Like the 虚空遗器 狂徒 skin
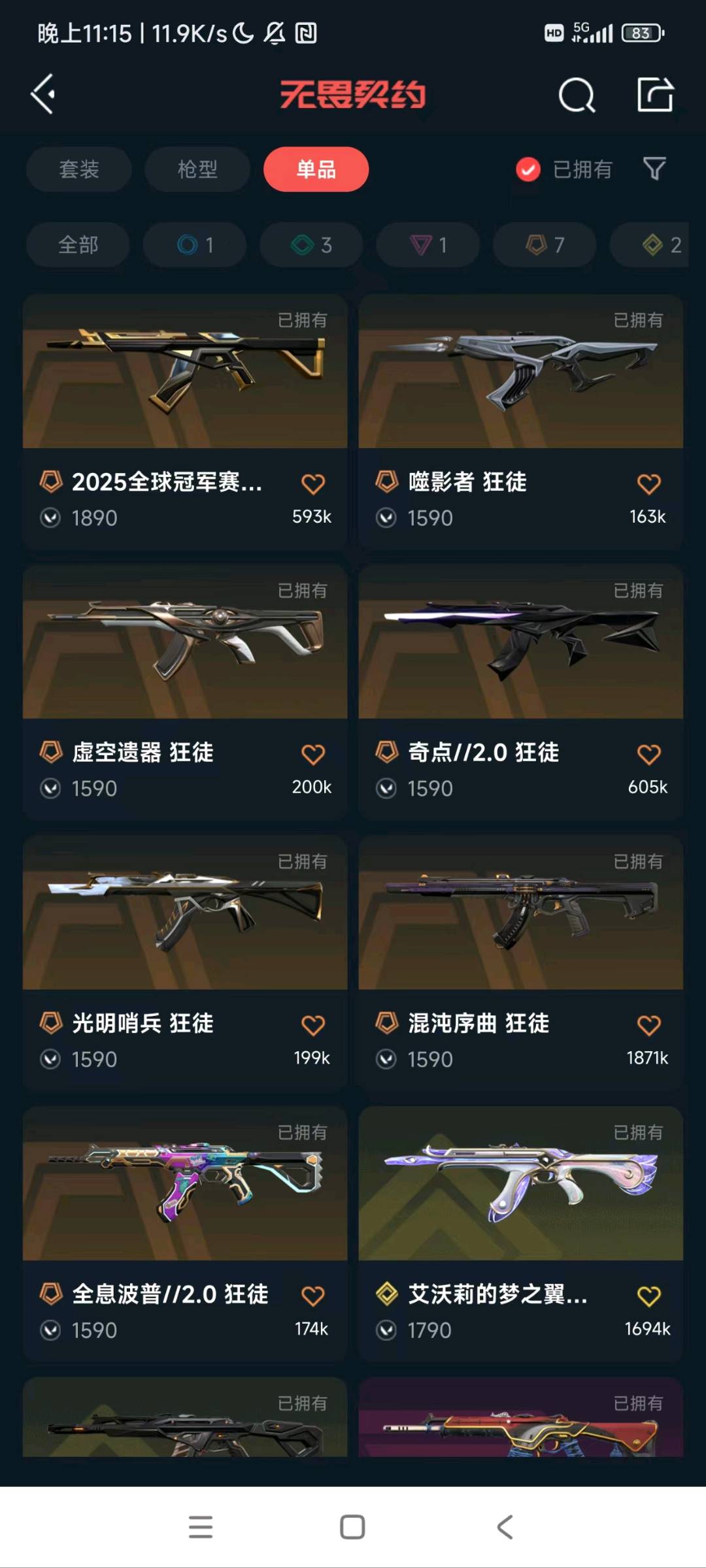This screenshot has width=706, height=1568. [312, 755]
